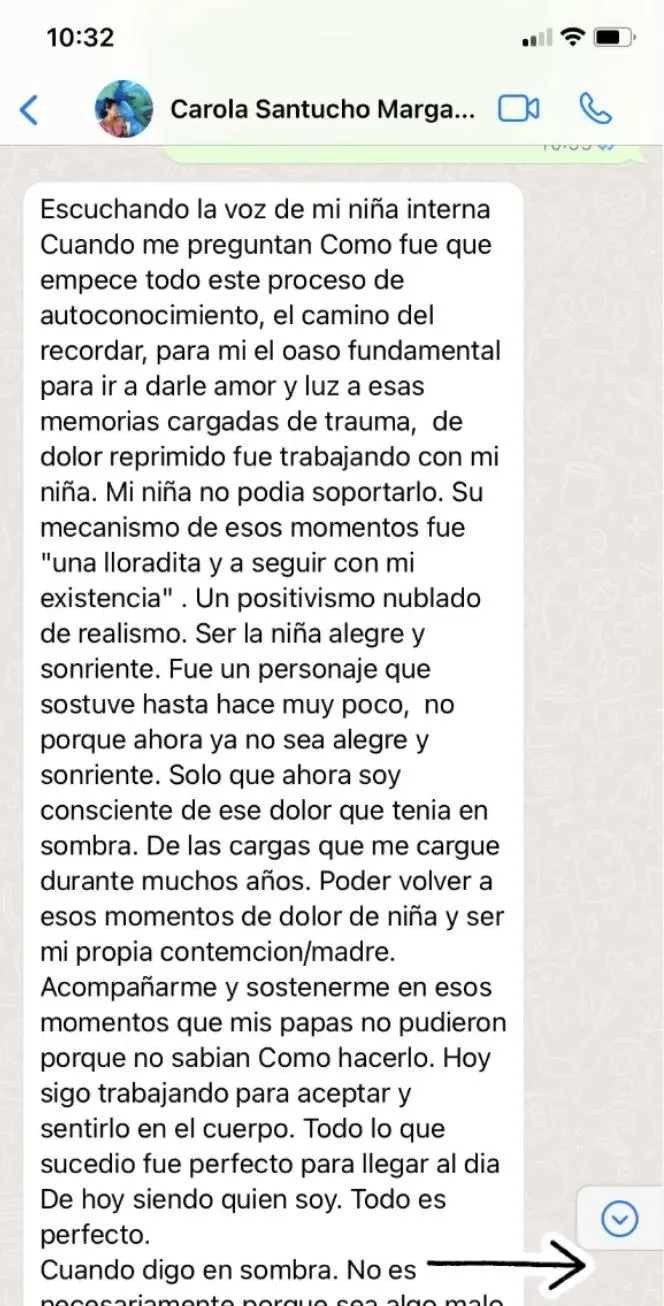Go back to the chat list
Viewport: 664px width, 1306px height.
tap(30, 109)
